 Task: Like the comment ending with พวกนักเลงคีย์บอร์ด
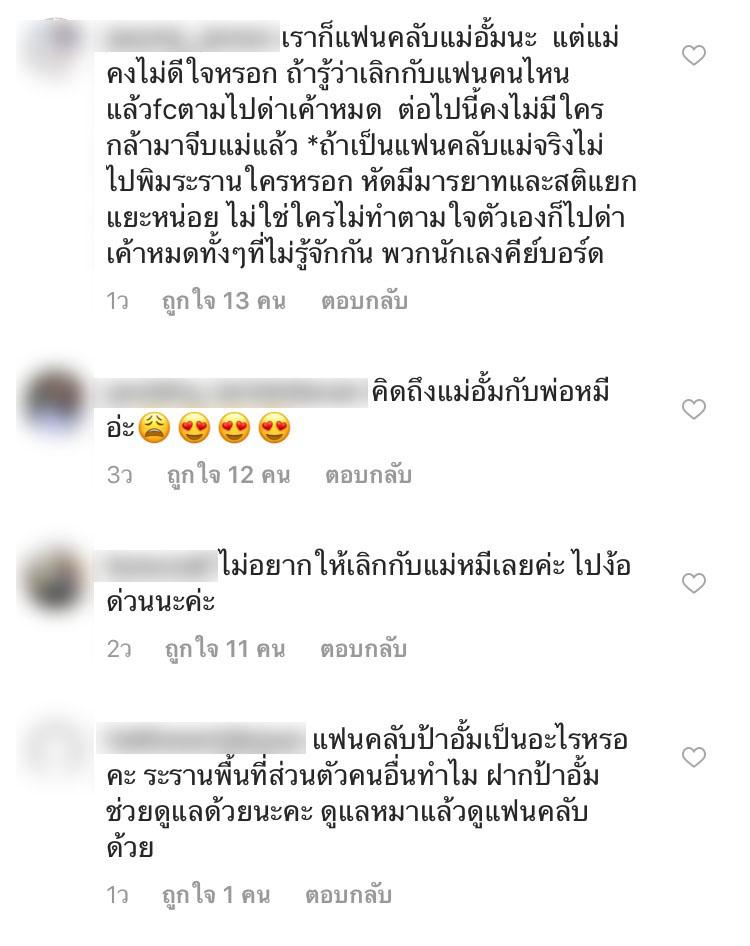693,56
